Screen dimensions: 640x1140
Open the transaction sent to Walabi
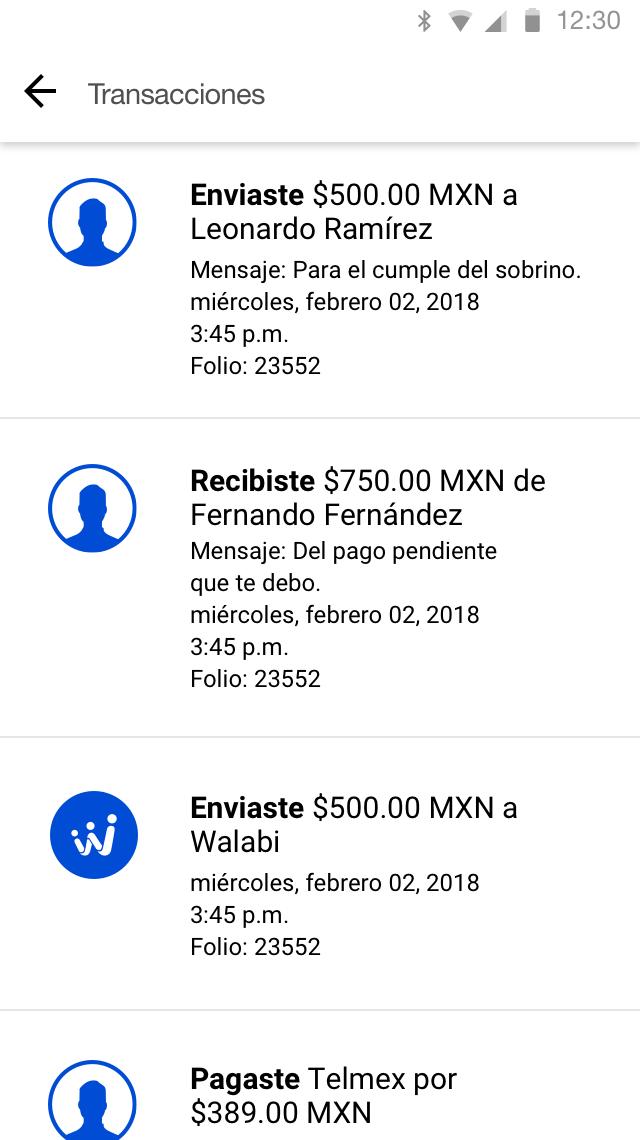320,874
